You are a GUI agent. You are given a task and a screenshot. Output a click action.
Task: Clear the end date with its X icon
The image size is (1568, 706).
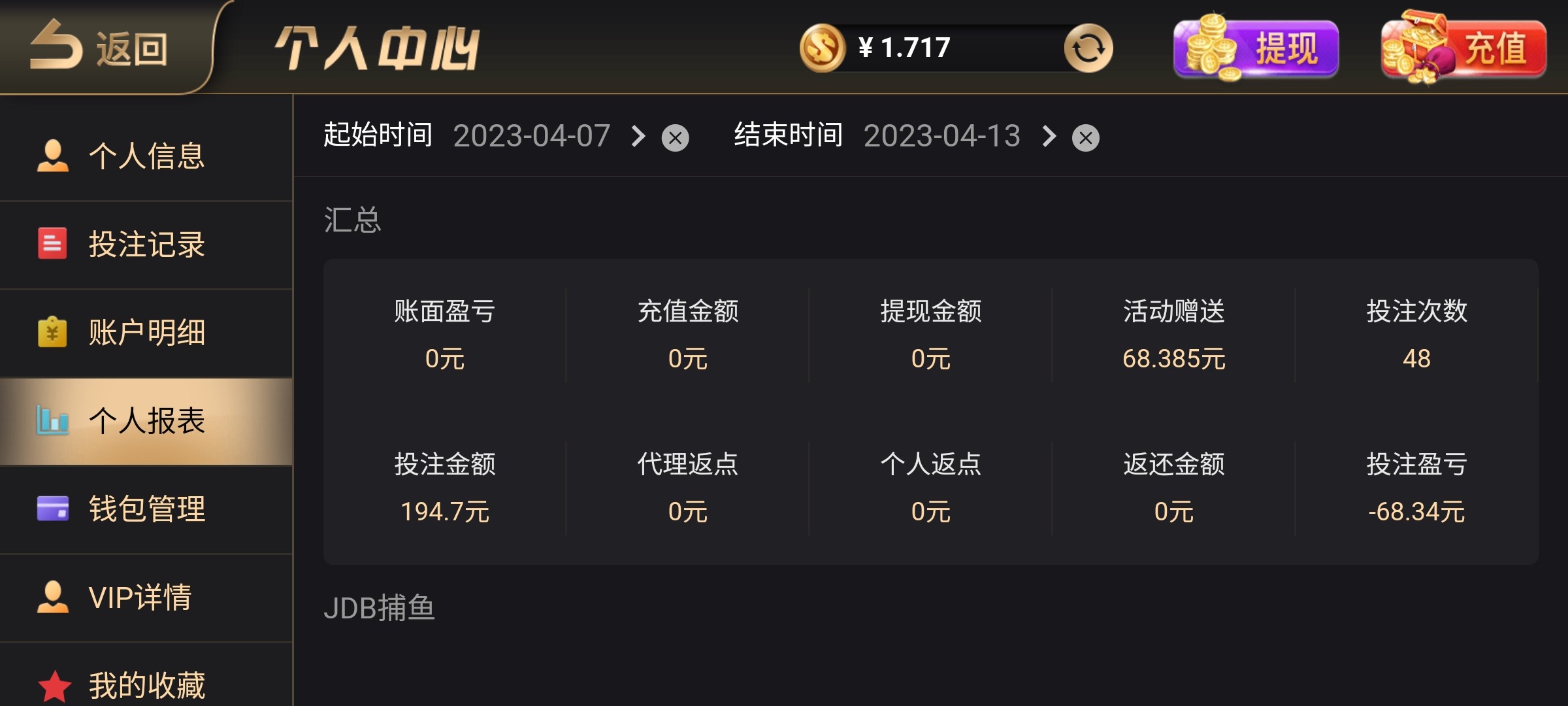click(1086, 138)
